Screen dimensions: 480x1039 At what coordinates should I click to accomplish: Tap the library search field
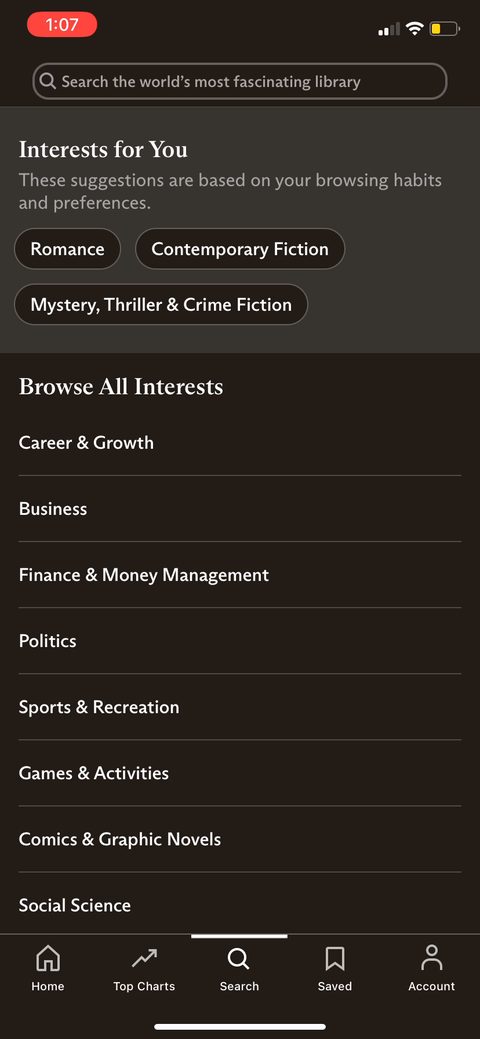(240, 82)
